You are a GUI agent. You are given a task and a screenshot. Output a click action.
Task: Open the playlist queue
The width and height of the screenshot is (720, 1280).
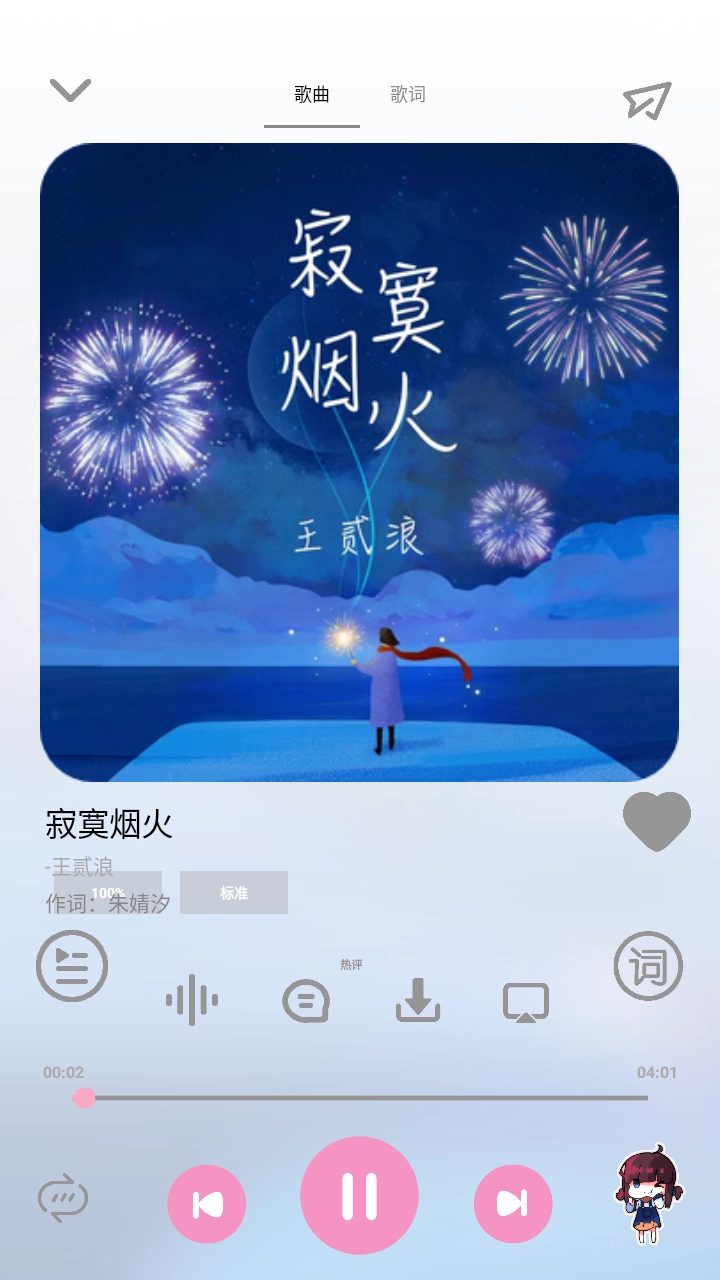72,966
